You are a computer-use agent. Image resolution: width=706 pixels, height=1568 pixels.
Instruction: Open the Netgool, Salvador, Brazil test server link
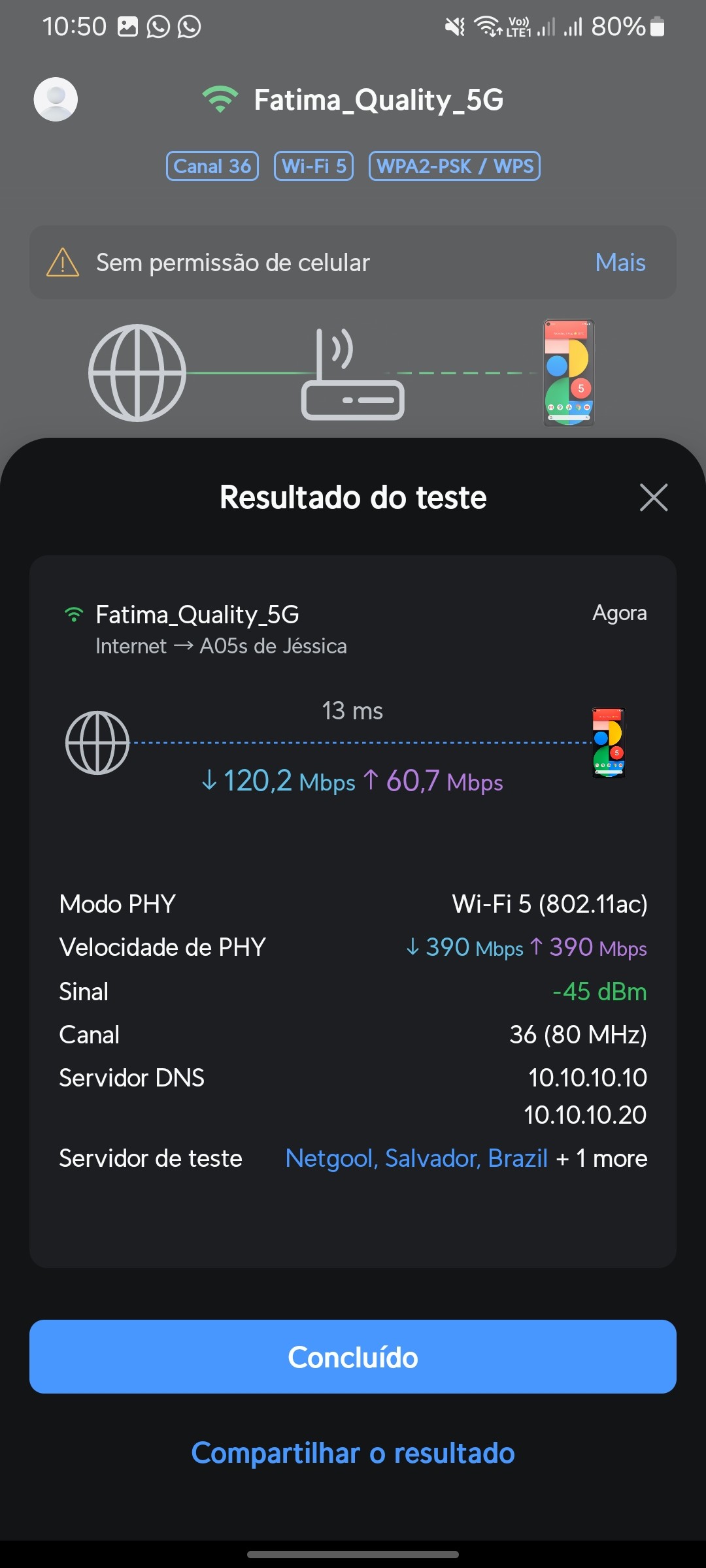click(x=416, y=1158)
